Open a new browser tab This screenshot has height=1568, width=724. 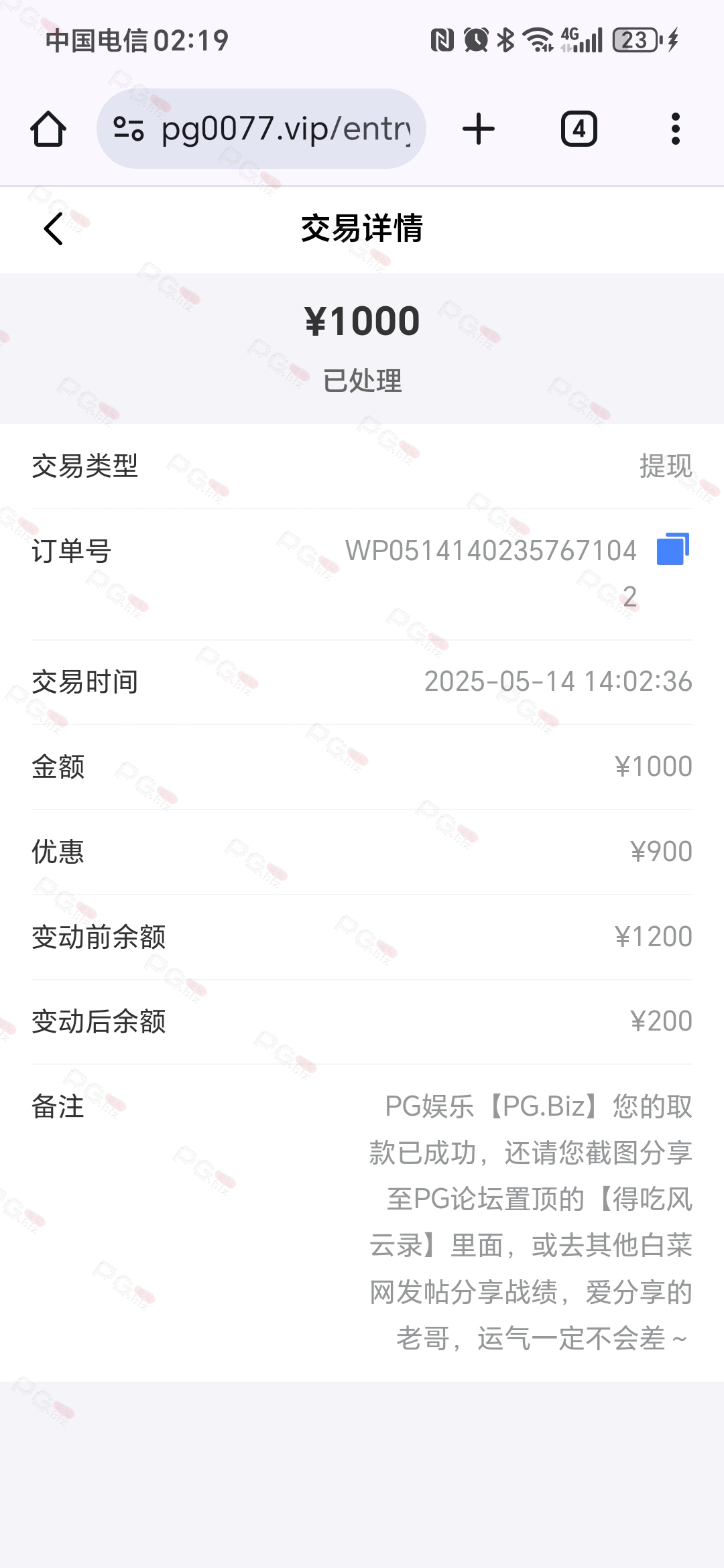point(479,129)
